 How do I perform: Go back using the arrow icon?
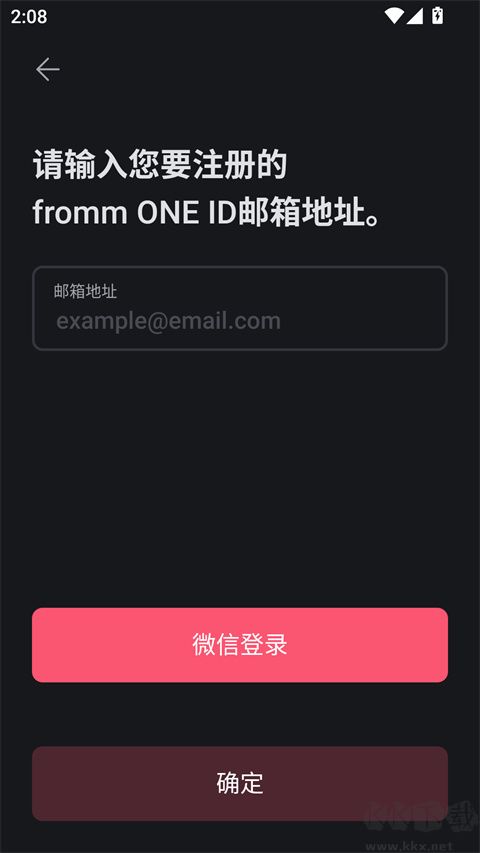pyautogui.click(x=48, y=70)
